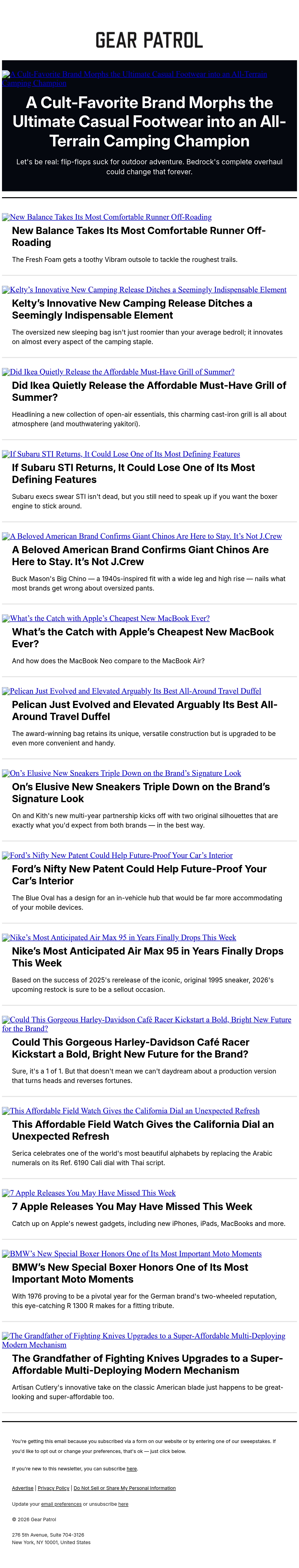This screenshot has height=1568, width=299.
Task: Open On's elusive new sneakers article link
Action: point(122,773)
